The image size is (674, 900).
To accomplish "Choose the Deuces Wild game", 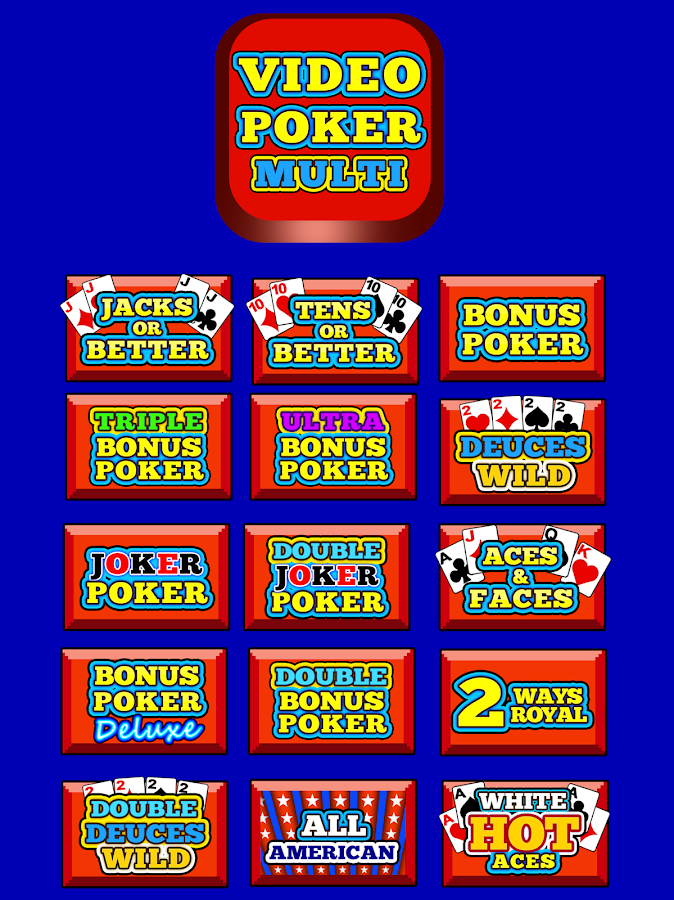I will coord(522,452).
